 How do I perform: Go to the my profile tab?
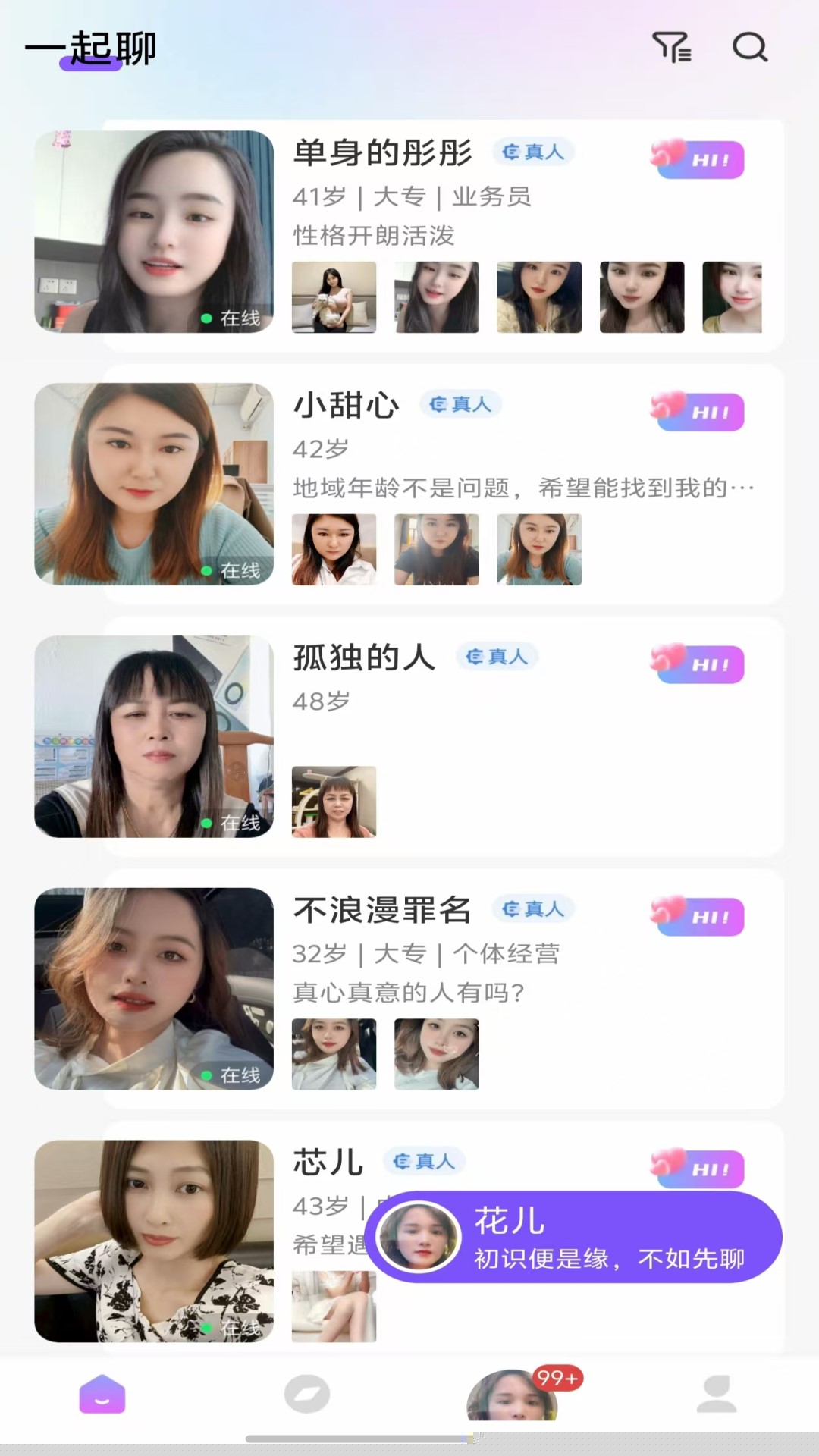click(x=717, y=1394)
